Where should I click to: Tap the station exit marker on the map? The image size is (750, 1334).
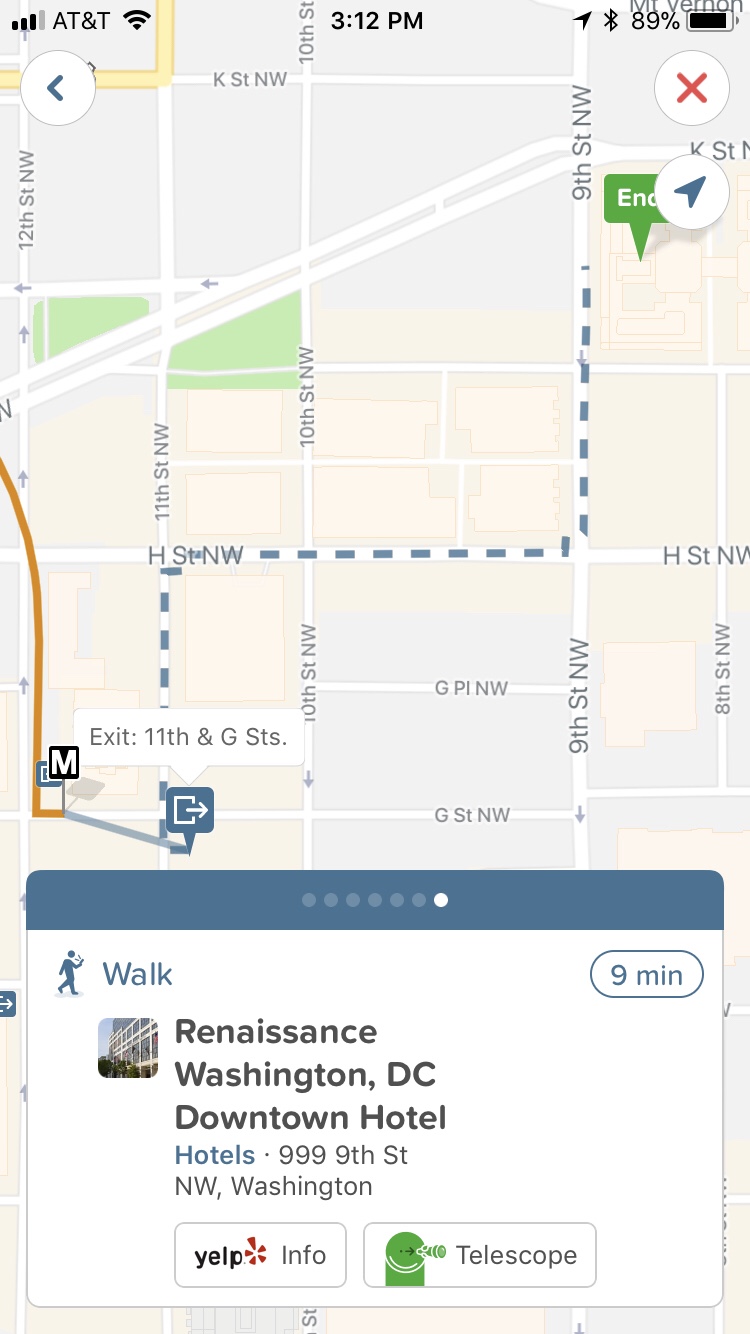point(190,809)
